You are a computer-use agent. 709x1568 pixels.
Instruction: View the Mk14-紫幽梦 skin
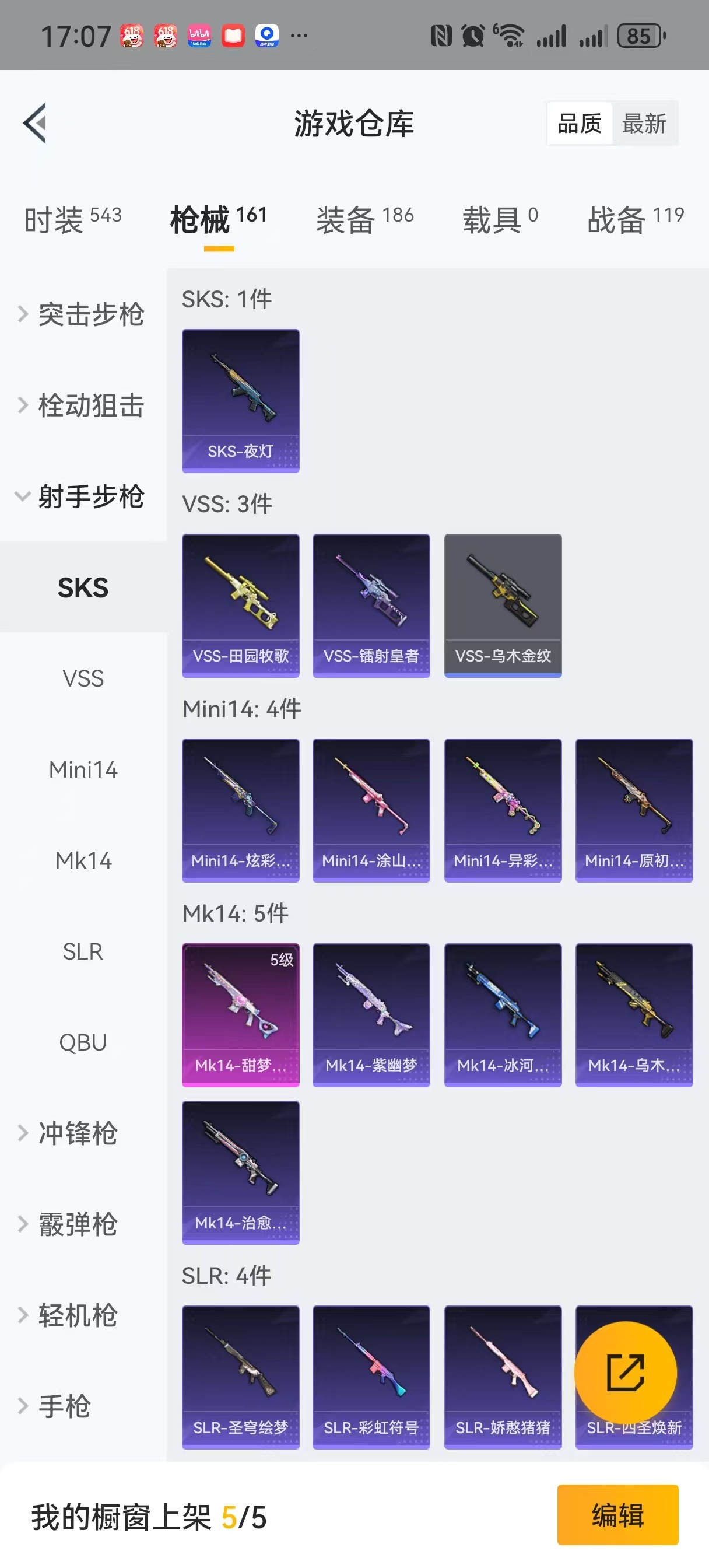click(371, 1014)
